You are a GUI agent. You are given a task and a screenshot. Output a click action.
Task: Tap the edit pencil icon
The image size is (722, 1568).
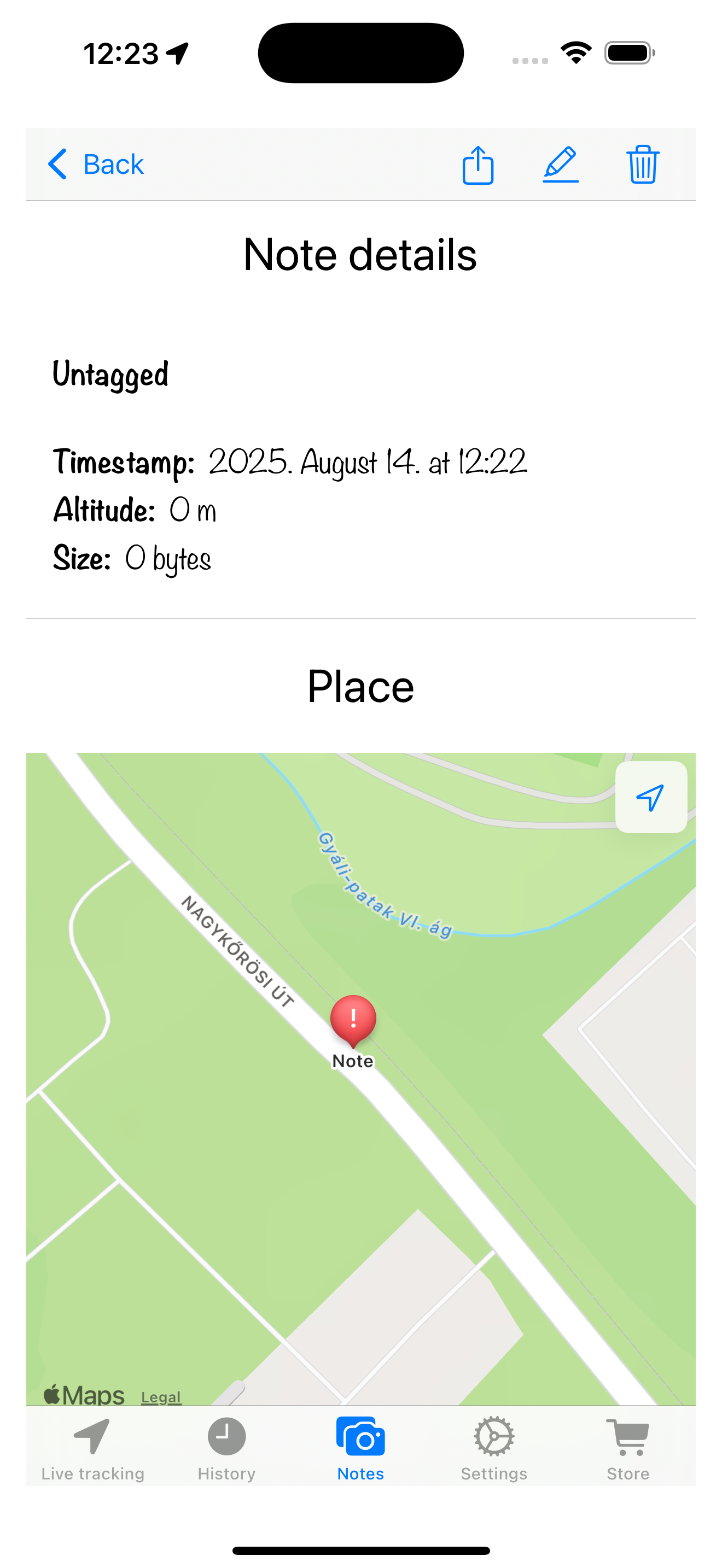tap(561, 165)
